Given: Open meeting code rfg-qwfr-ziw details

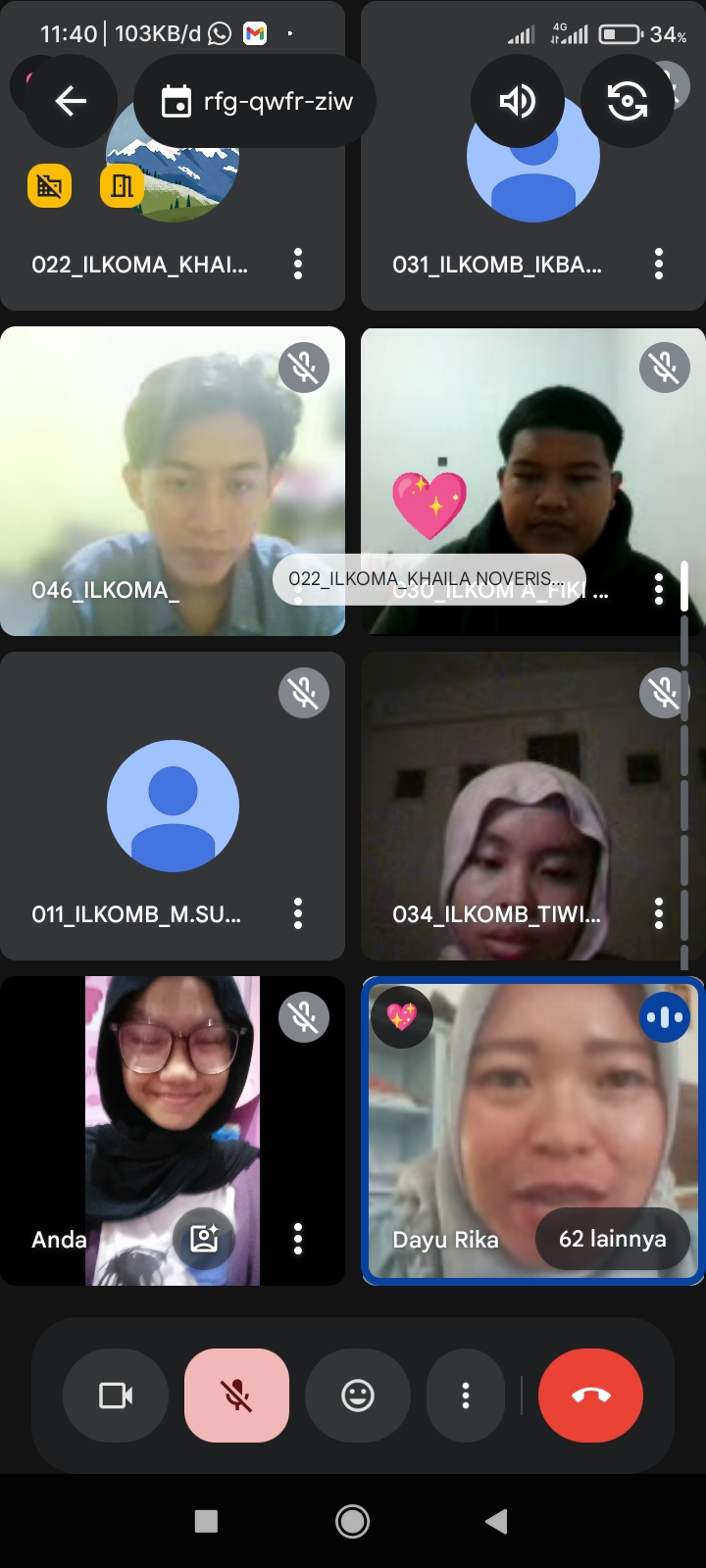Looking at the screenshot, I should tap(256, 101).
